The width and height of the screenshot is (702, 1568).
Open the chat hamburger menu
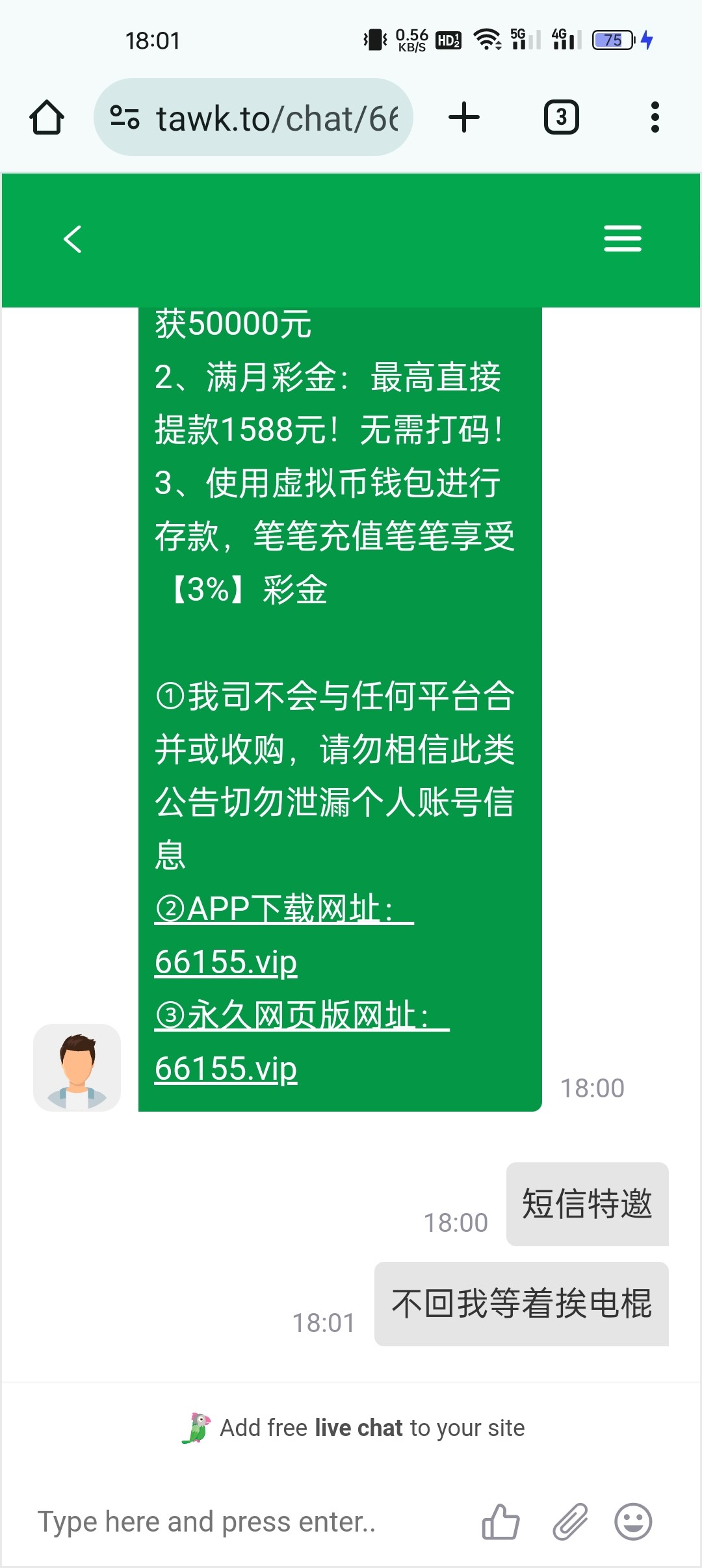(x=622, y=239)
